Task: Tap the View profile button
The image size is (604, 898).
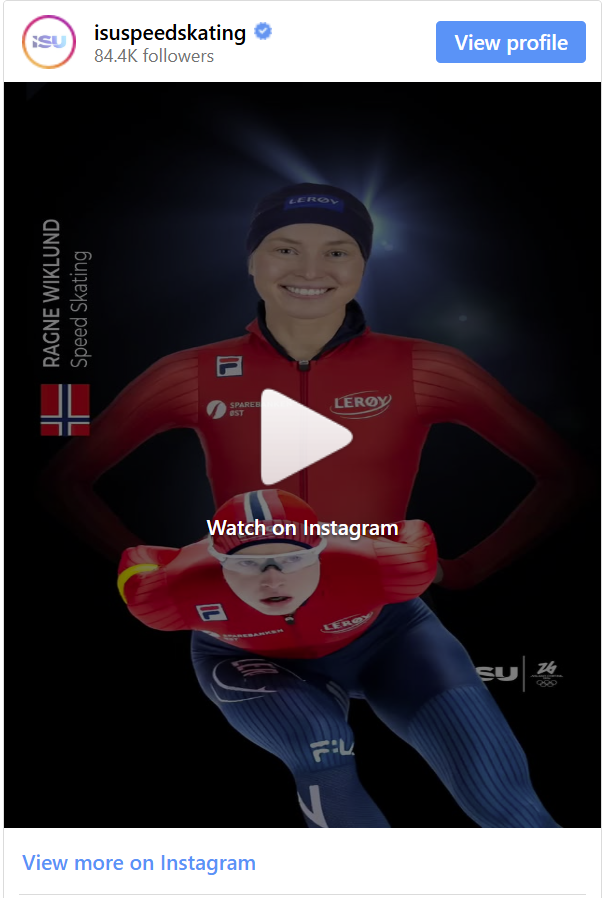Action: tap(510, 42)
